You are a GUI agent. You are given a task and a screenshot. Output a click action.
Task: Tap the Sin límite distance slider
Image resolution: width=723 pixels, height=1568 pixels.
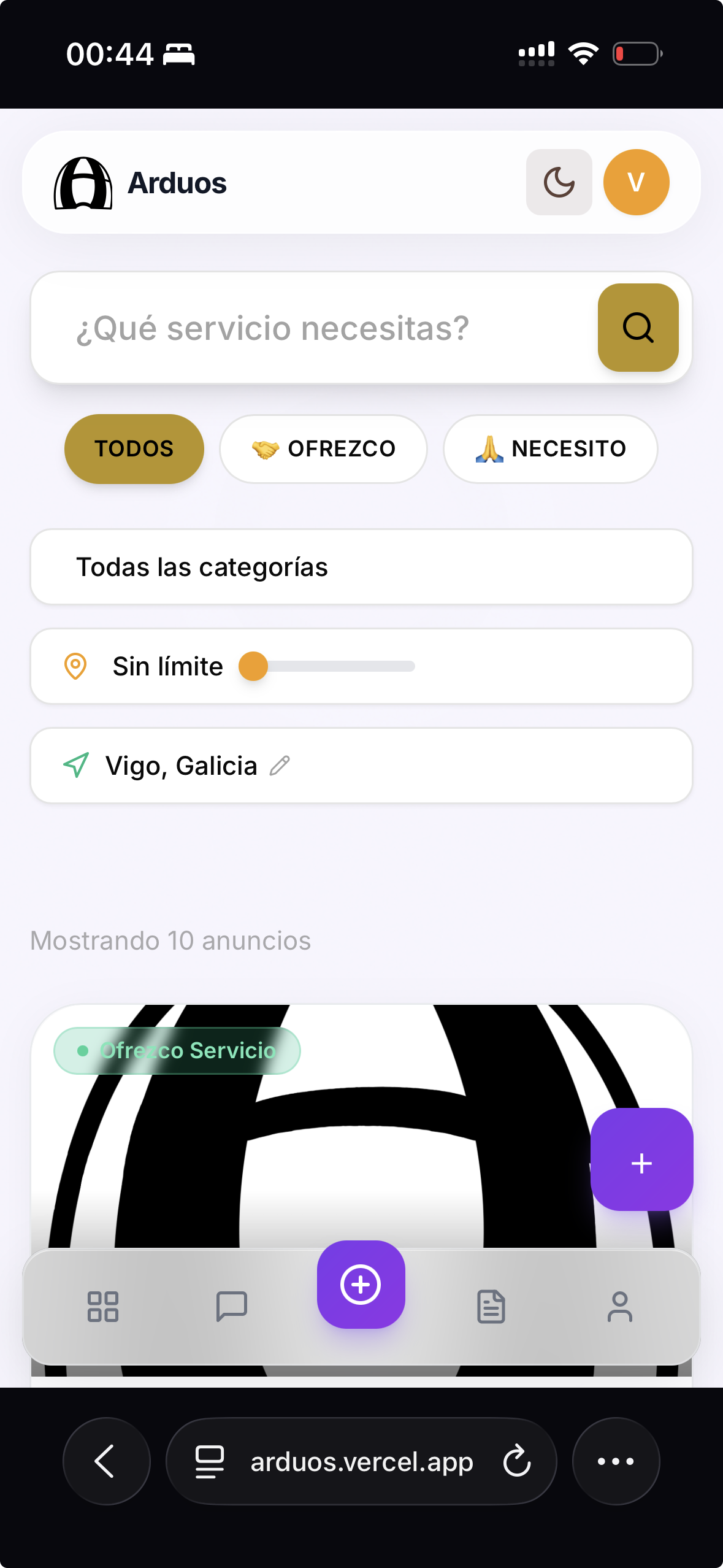click(253, 666)
